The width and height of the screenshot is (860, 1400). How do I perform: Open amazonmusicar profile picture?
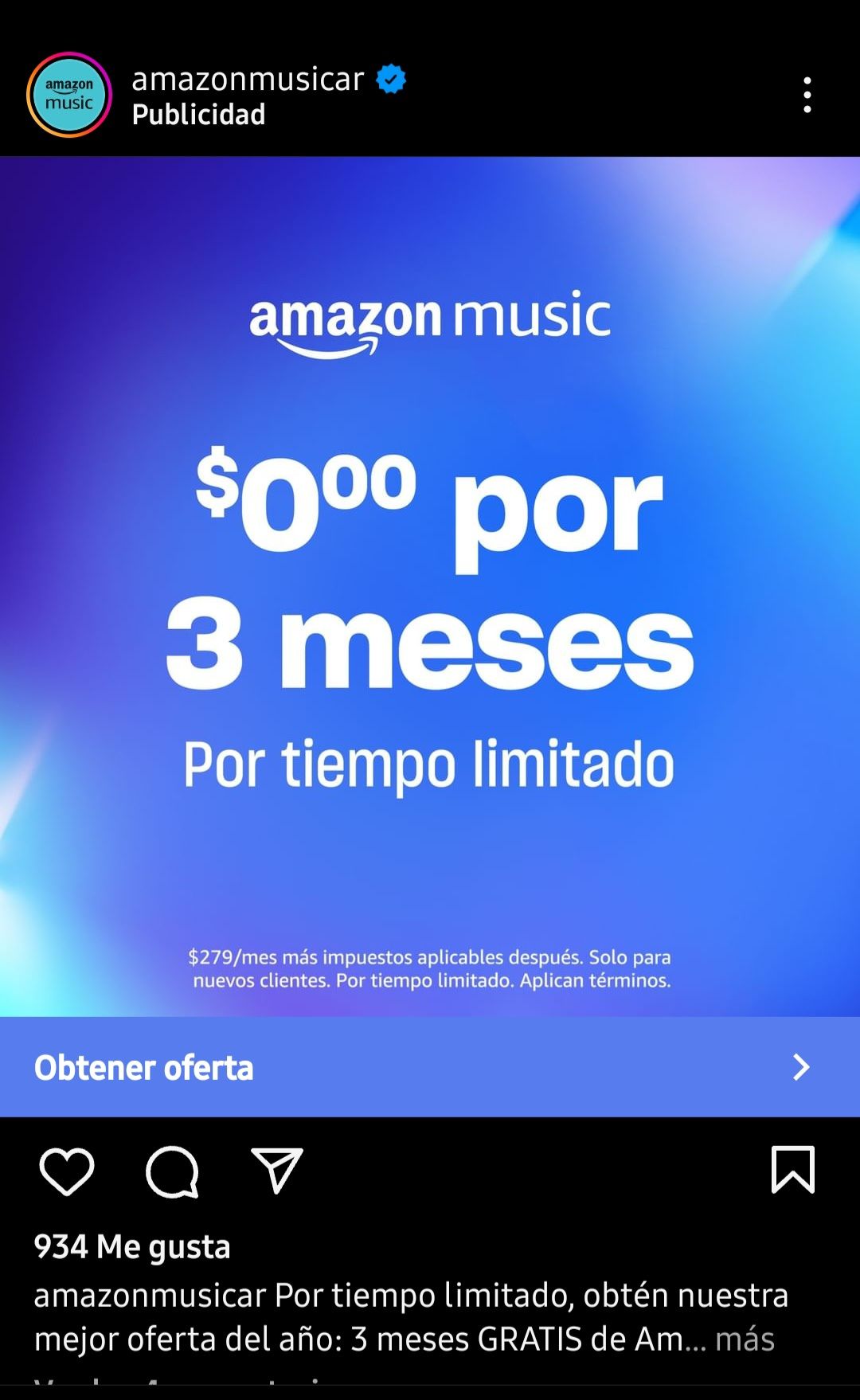pyautogui.click(x=69, y=95)
